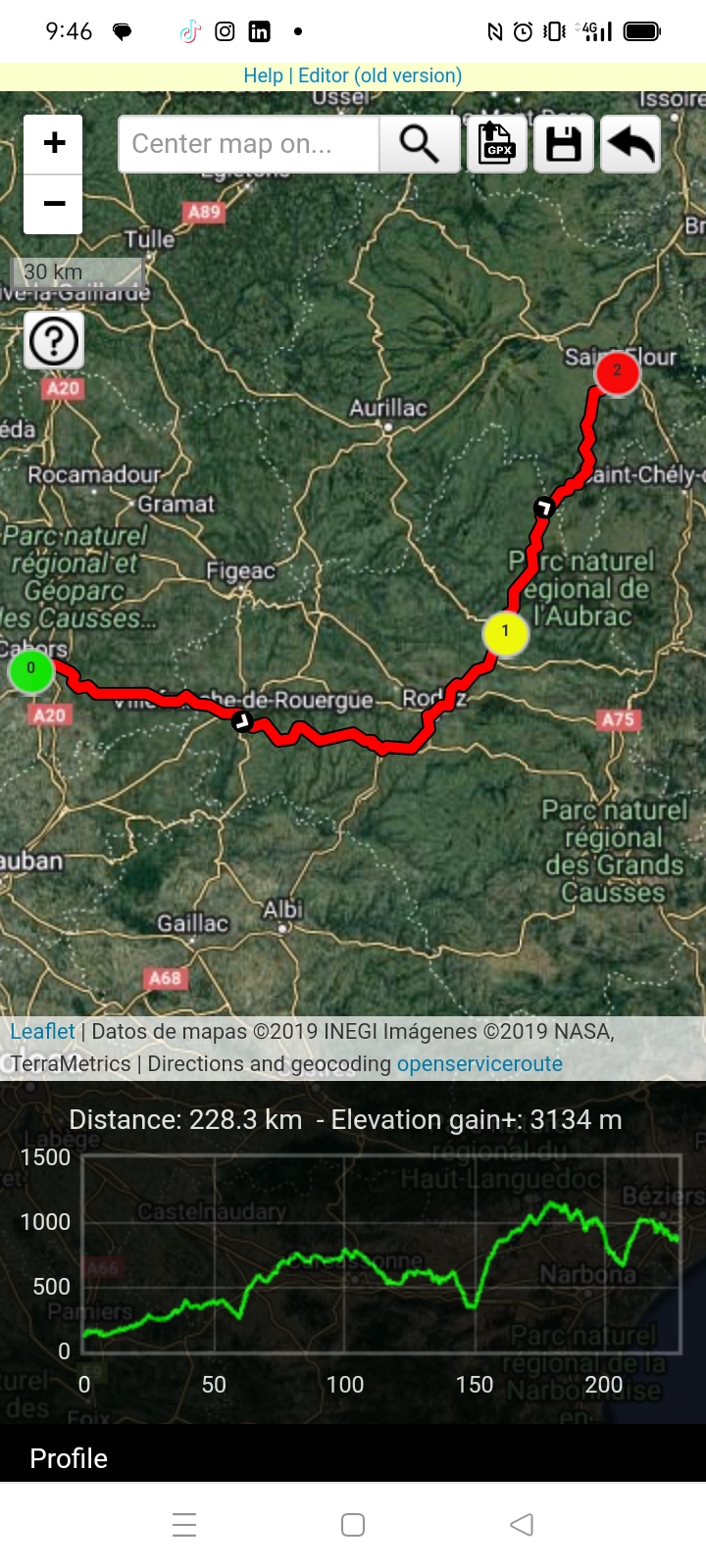Screen dimensions: 706x1568
Task: Go to the system home screen
Action: [x=353, y=1524]
